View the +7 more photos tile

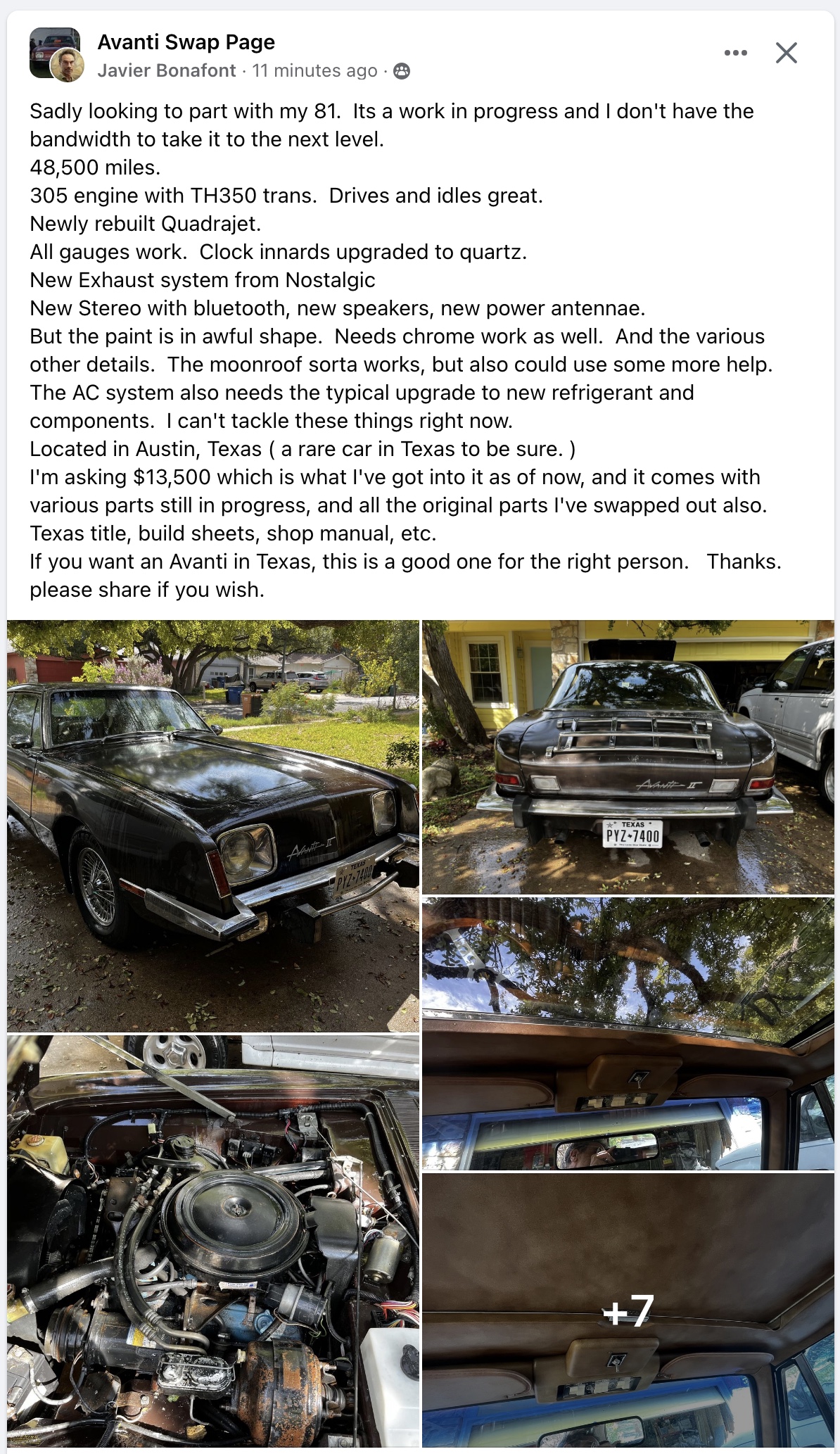pyautogui.click(x=628, y=1310)
